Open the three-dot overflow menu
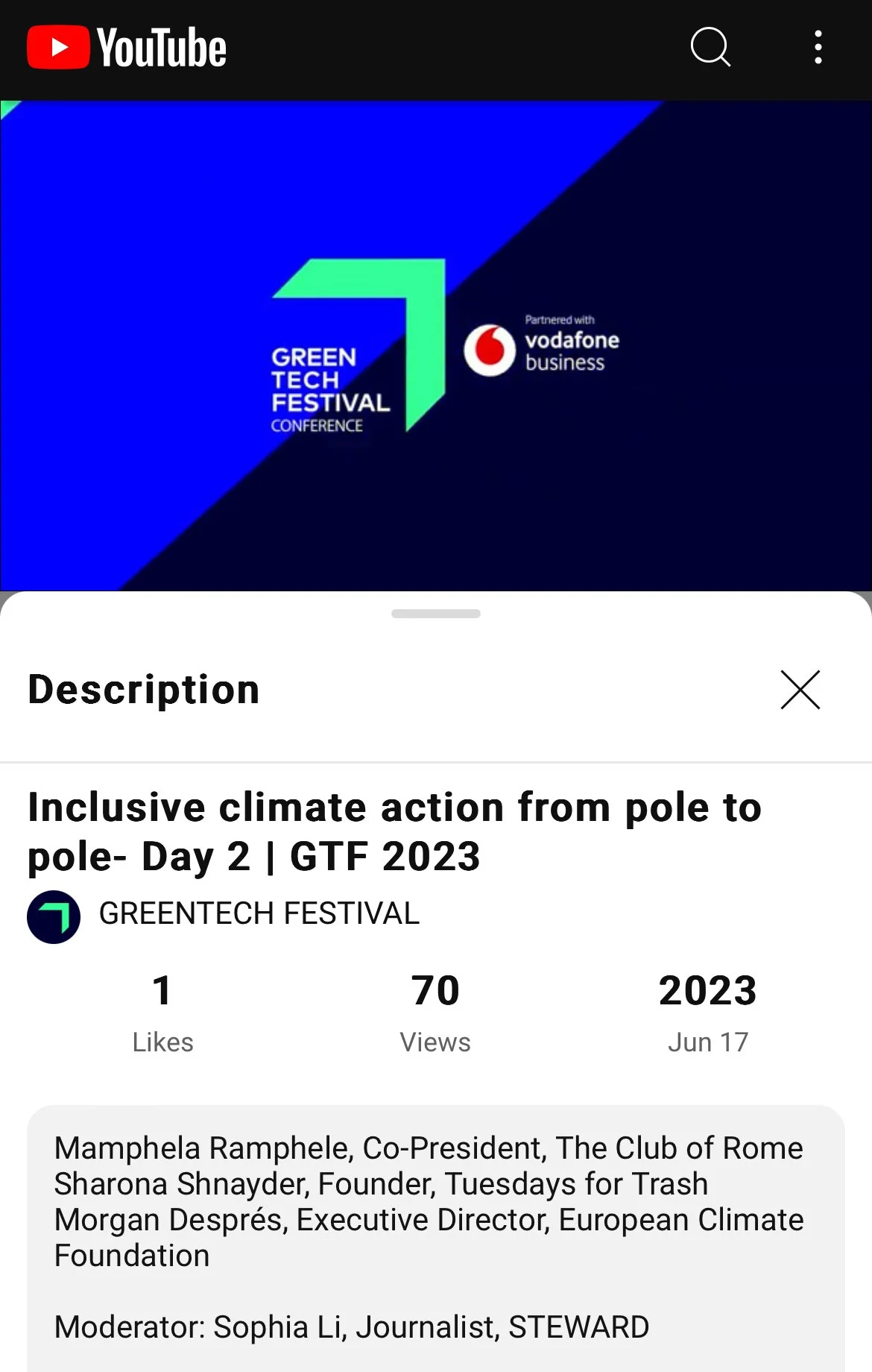This screenshot has height=1372, width=872. pyautogui.click(x=818, y=48)
